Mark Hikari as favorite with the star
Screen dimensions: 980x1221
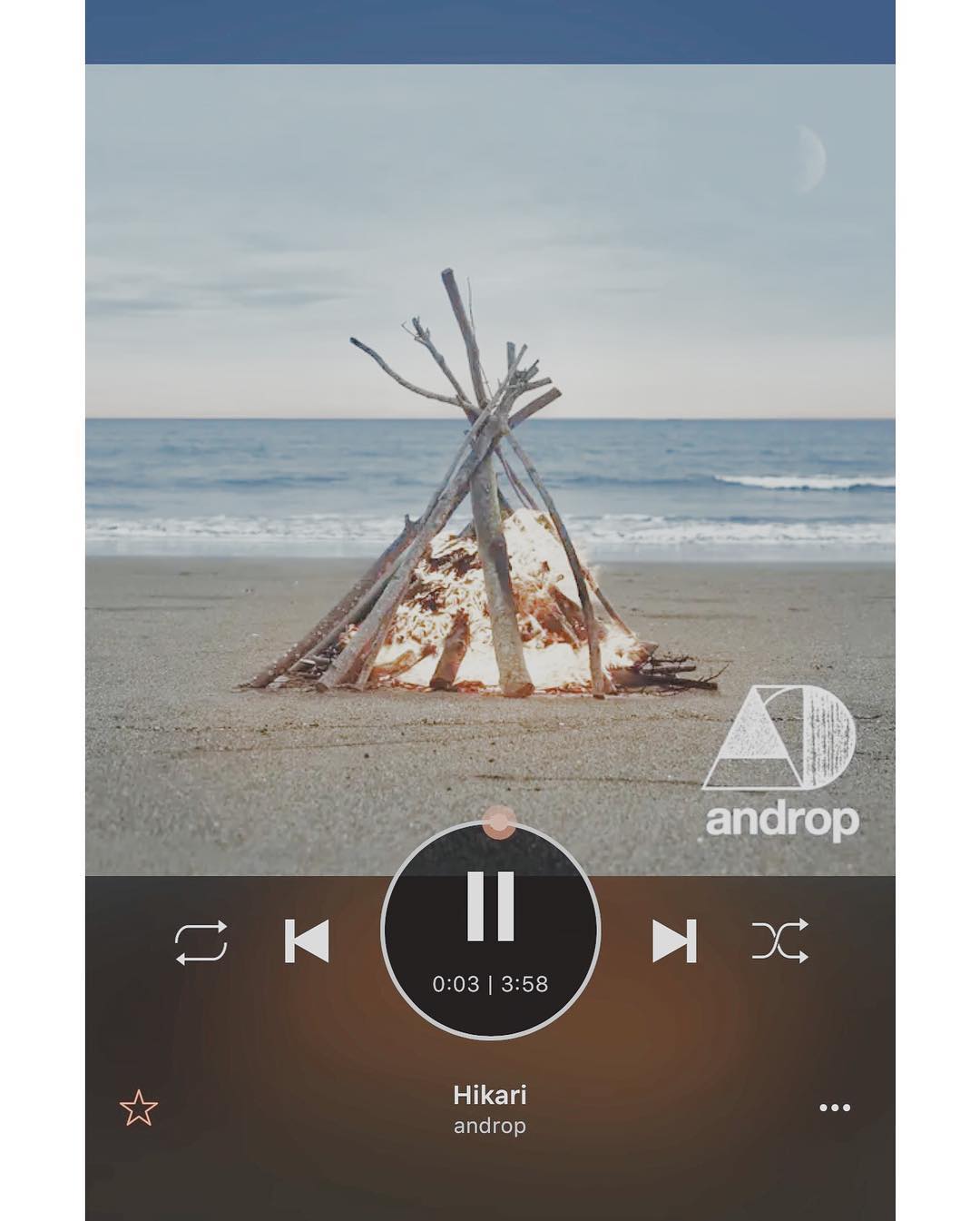[x=139, y=1108]
